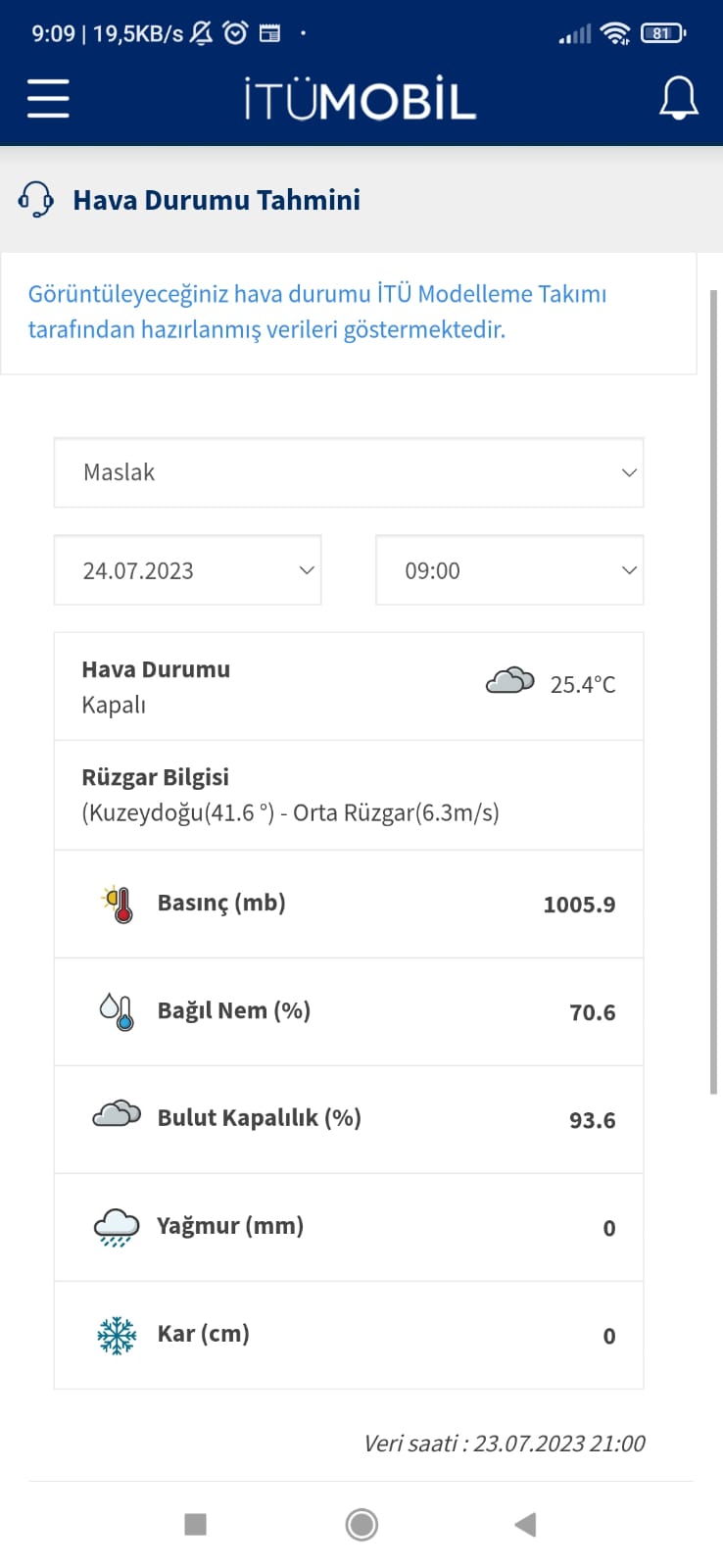Viewport: 723px width, 1568px height.
Task: Change the 09:00 time selection
Action: pyautogui.click(x=509, y=570)
